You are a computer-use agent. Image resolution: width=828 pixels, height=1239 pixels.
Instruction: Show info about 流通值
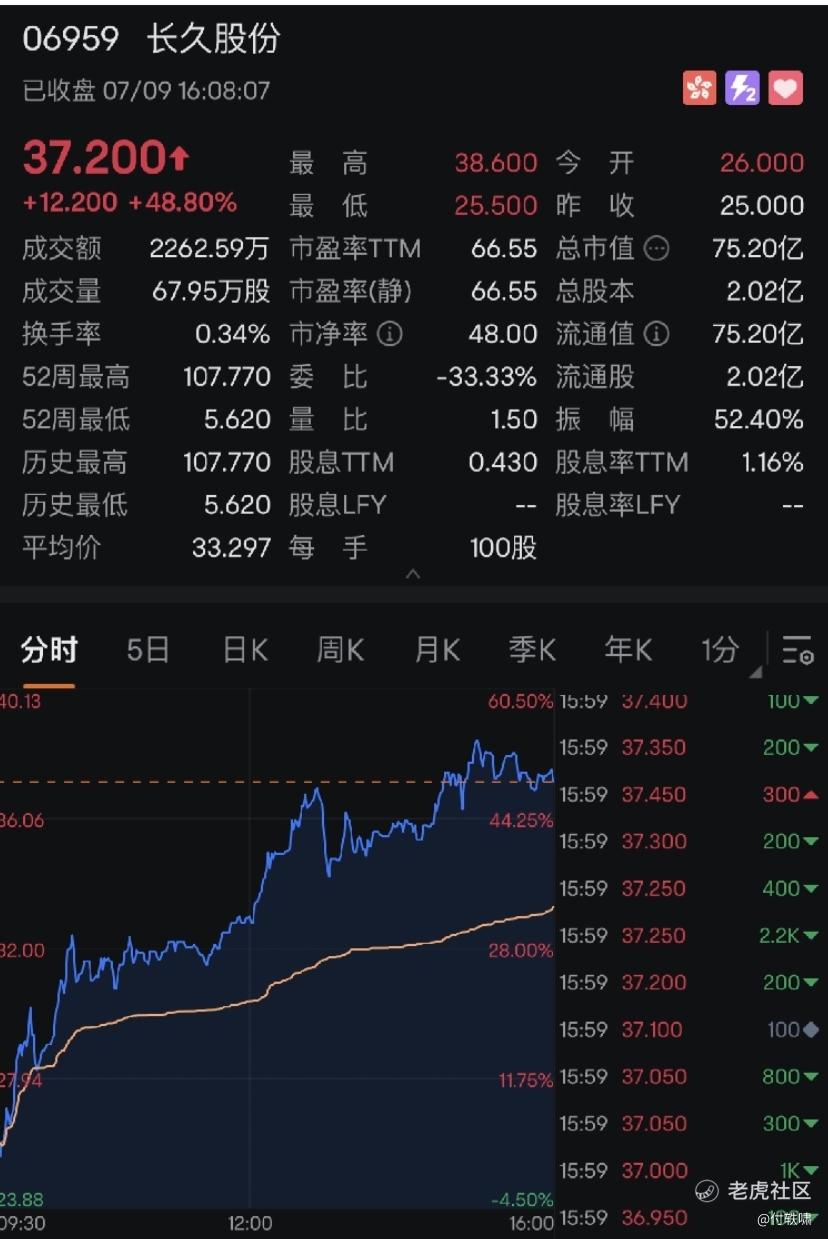coord(656,334)
